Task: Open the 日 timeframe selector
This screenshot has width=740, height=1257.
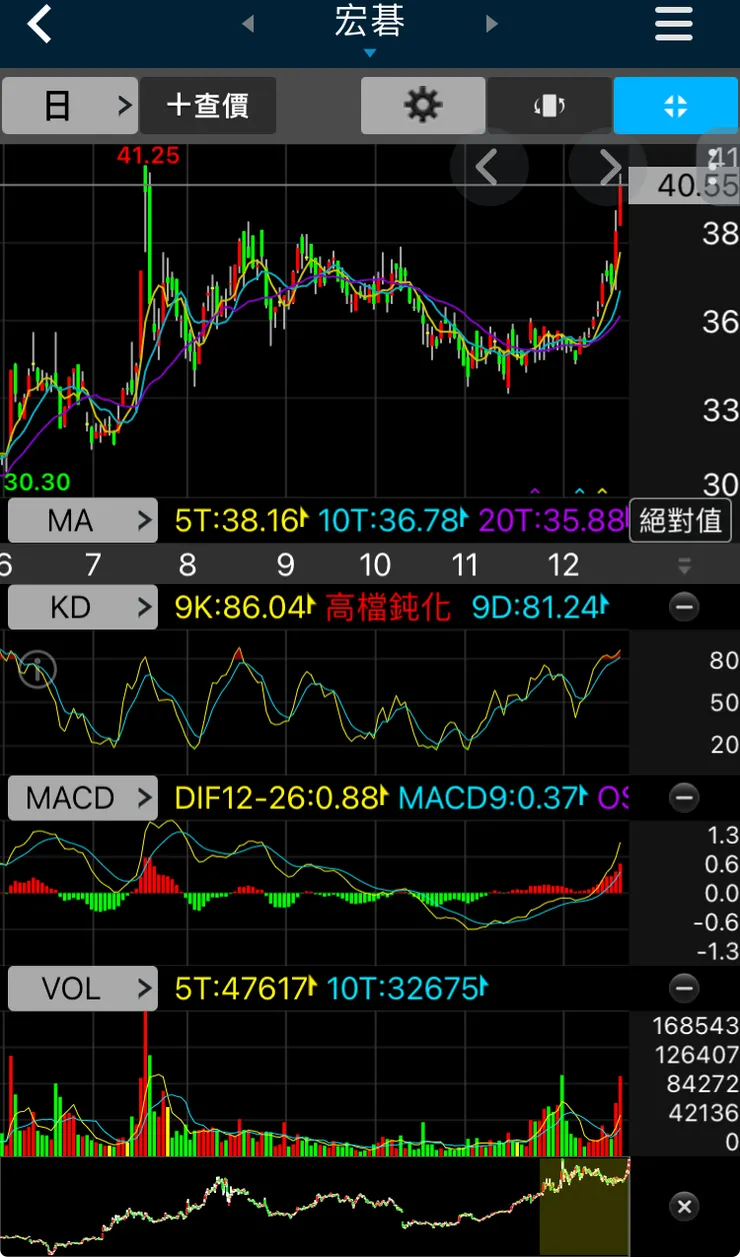Action: (x=69, y=104)
